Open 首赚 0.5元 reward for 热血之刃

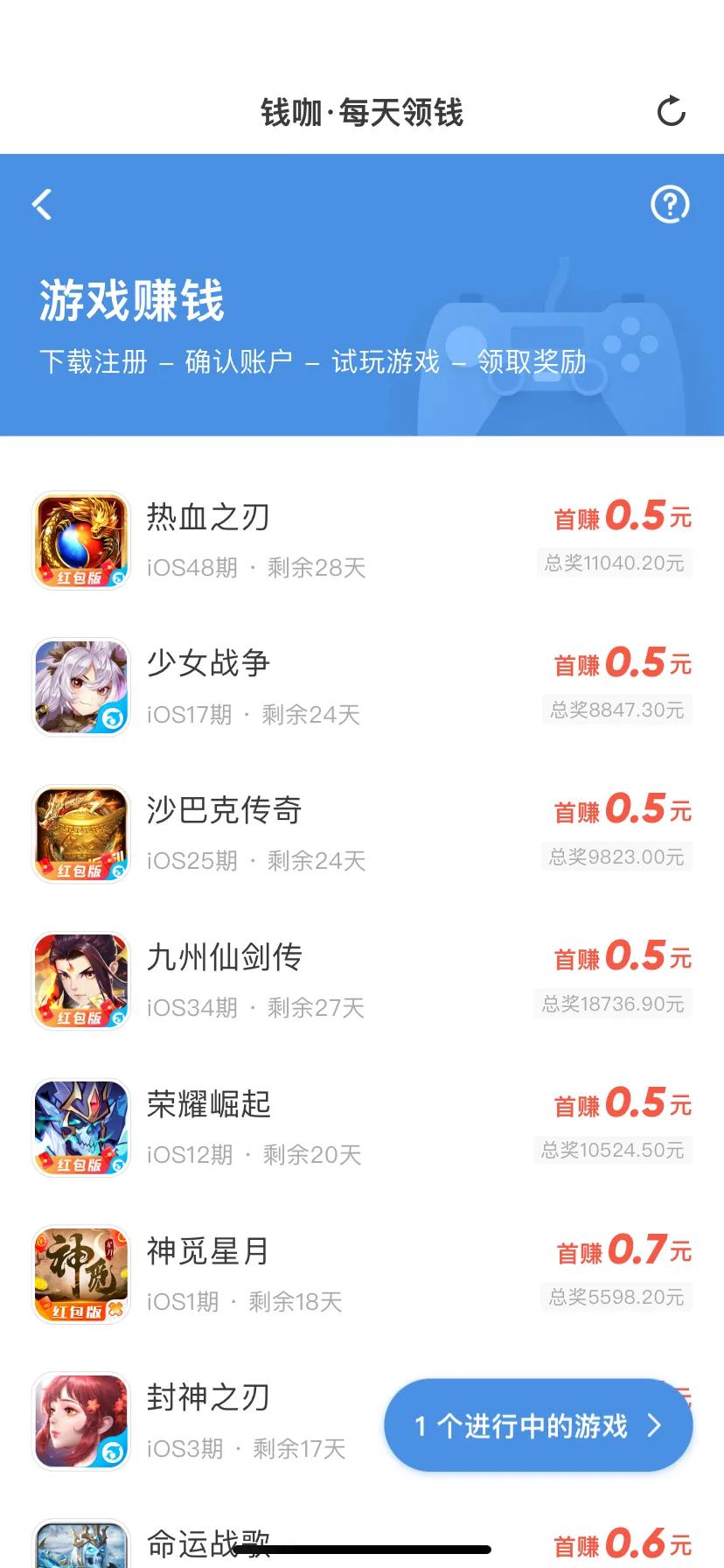click(622, 518)
